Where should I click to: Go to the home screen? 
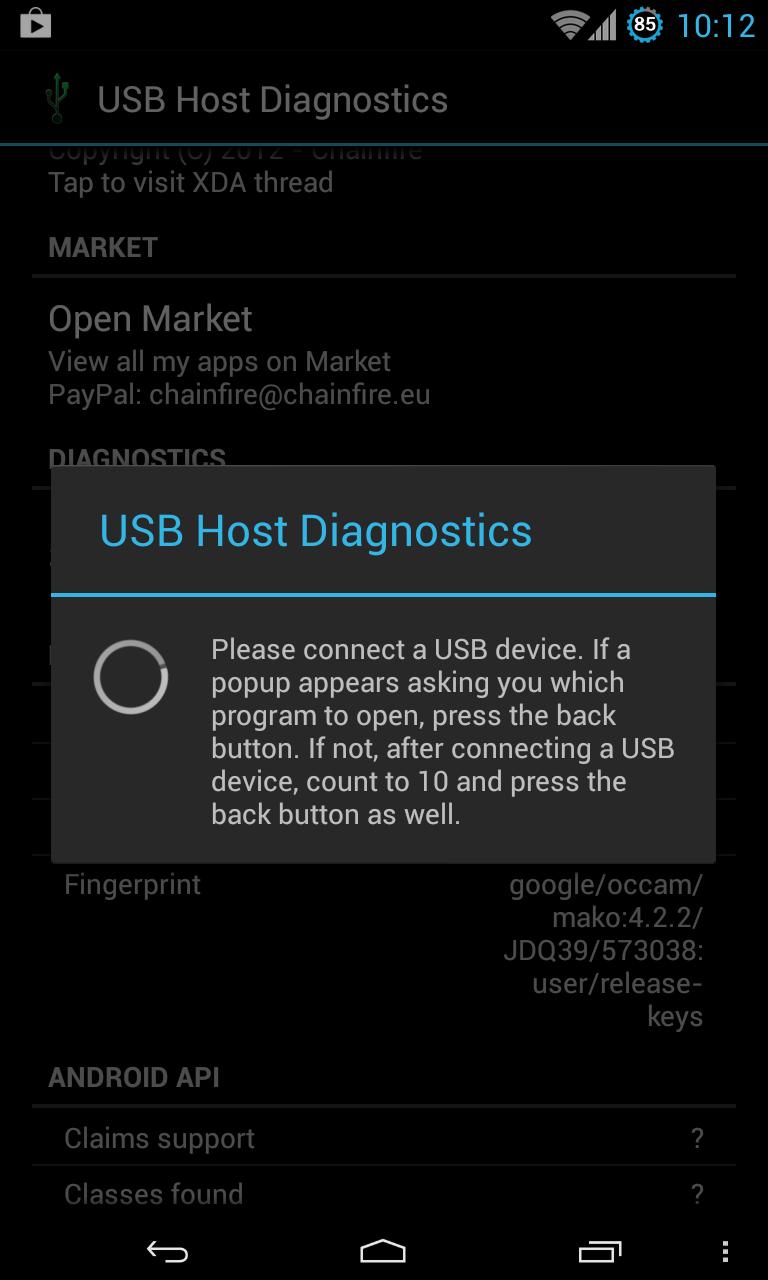pyautogui.click(x=383, y=1251)
